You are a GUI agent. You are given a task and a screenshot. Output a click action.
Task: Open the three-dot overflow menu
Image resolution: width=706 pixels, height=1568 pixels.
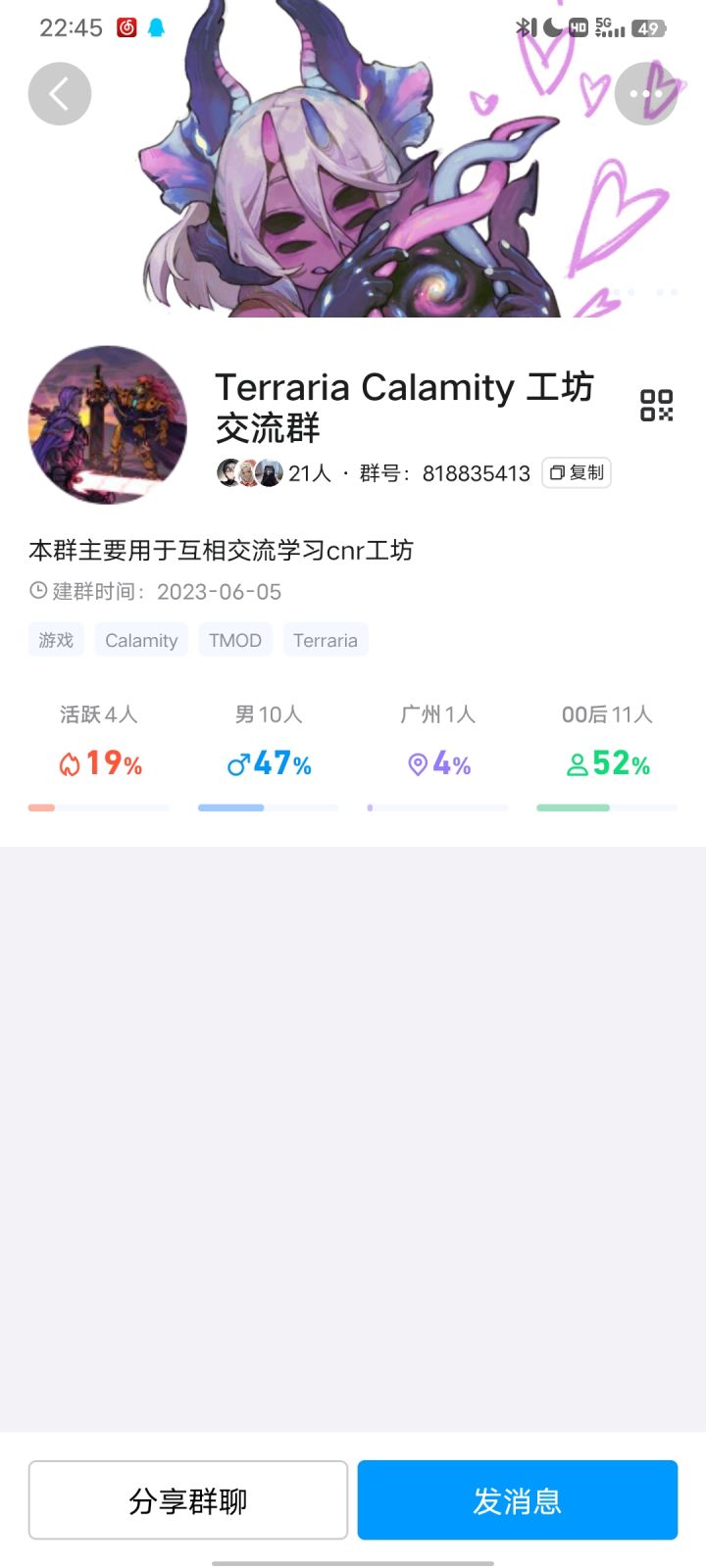[646, 94]
